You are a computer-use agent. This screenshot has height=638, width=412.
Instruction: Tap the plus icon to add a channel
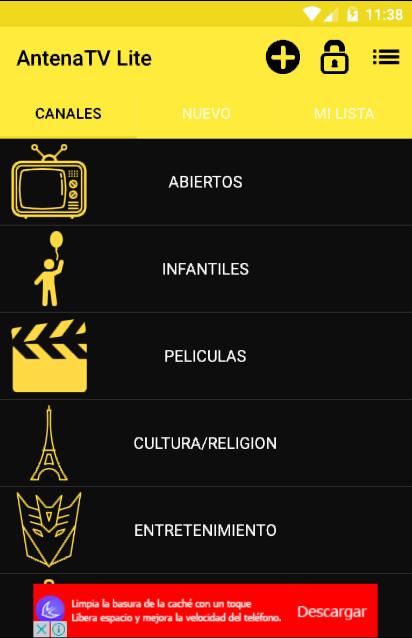(283, 57)
